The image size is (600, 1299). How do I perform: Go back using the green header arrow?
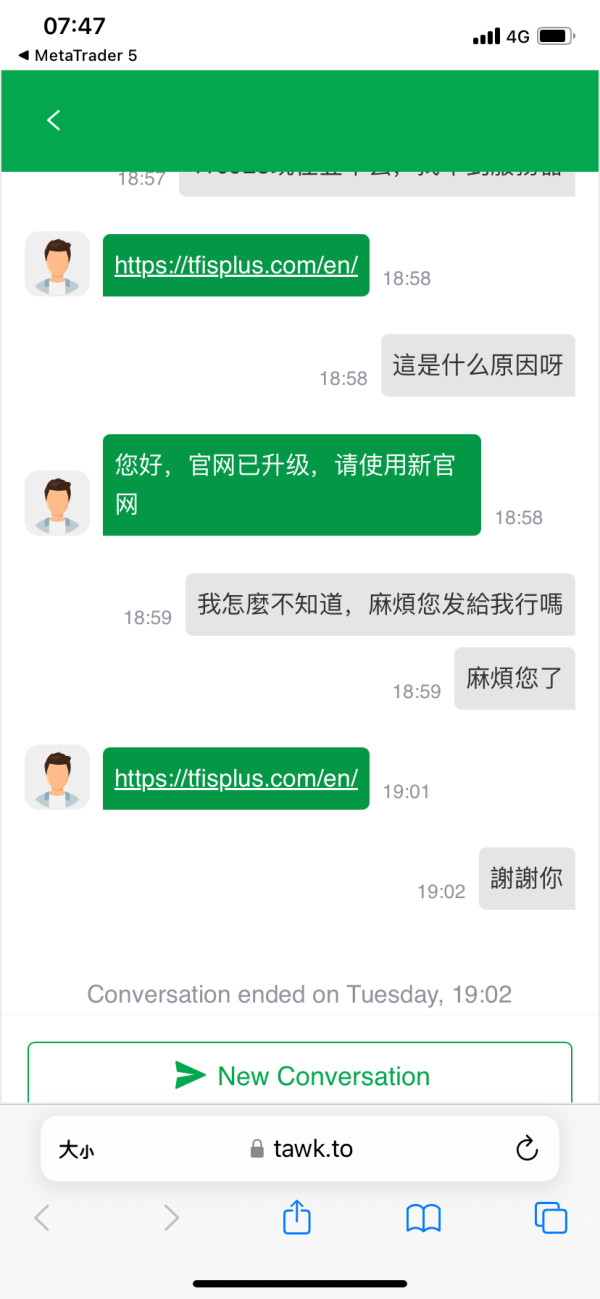pos(54,121)
